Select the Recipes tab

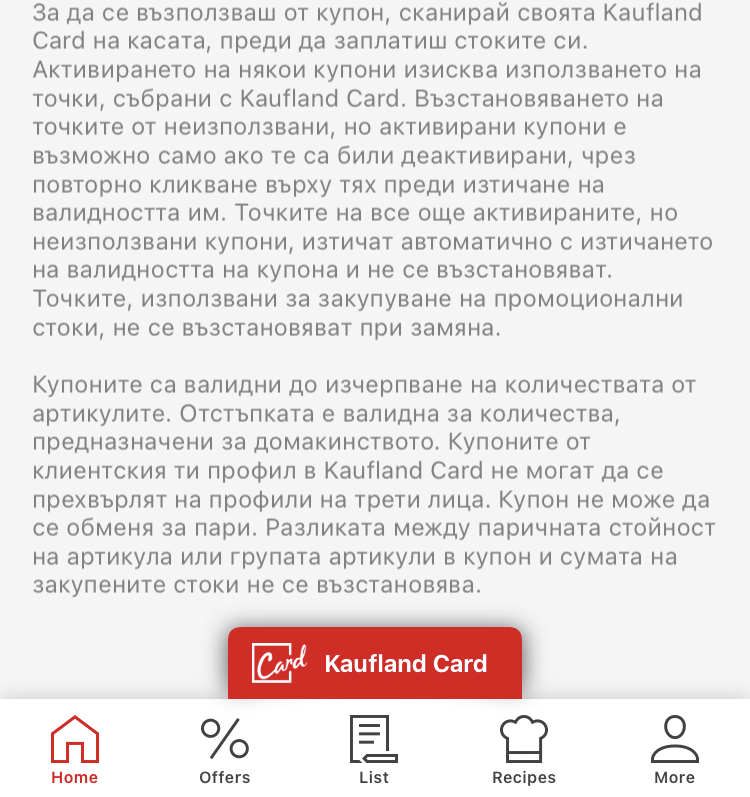click(x=524, y=750)
